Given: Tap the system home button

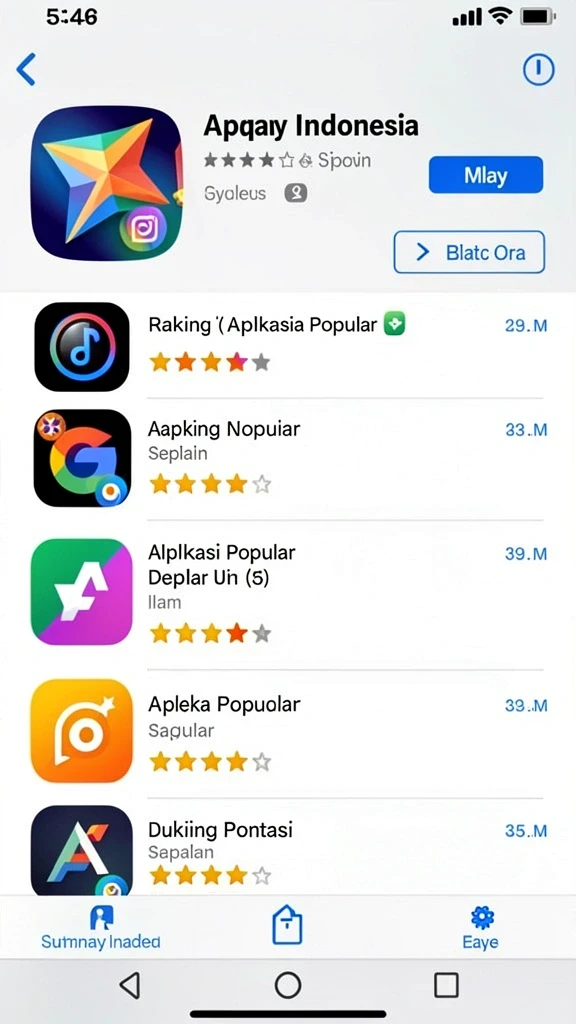Looking at the screenshot, I should 288,985.
